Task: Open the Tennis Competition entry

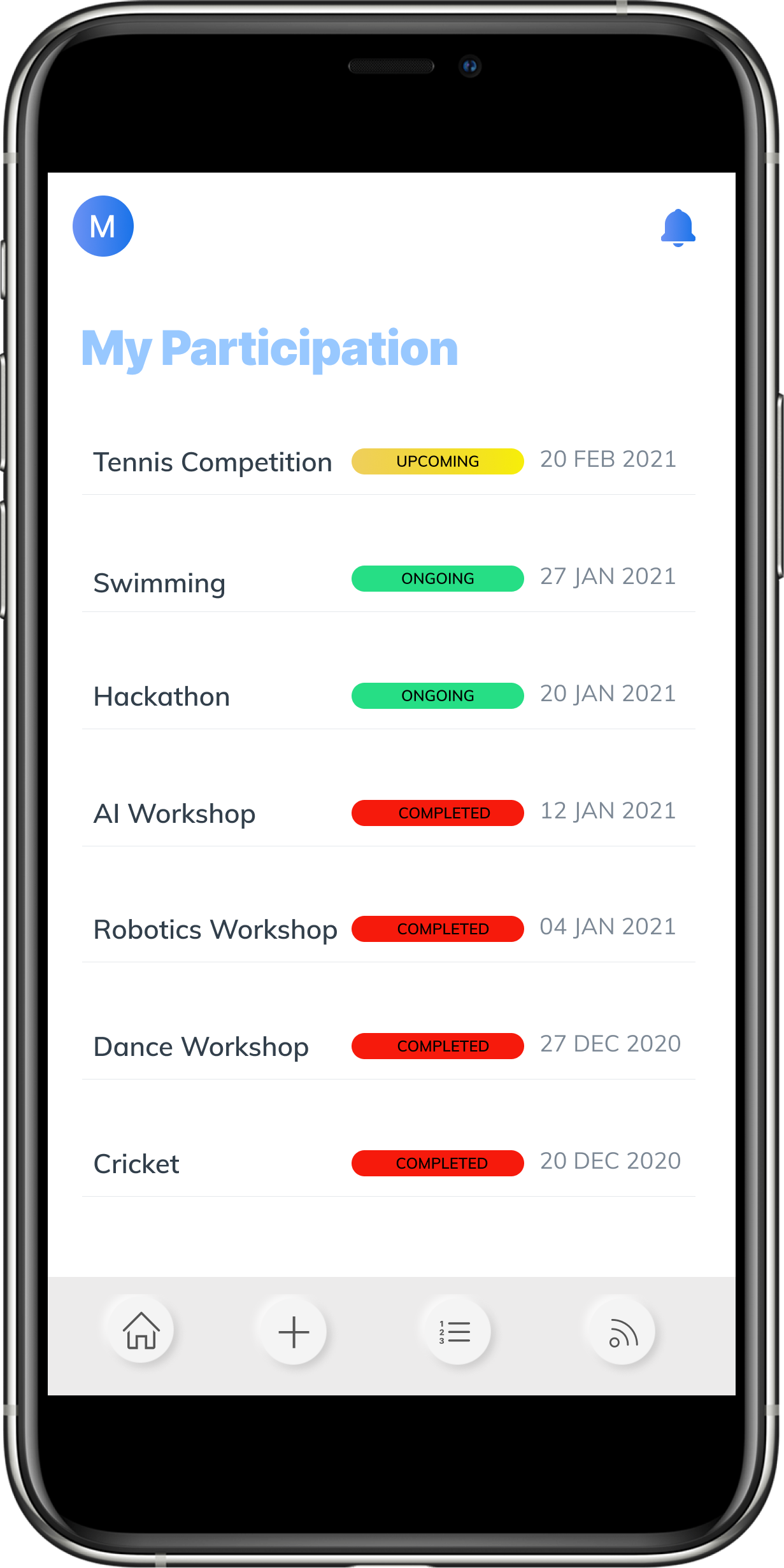Action: 388,461
